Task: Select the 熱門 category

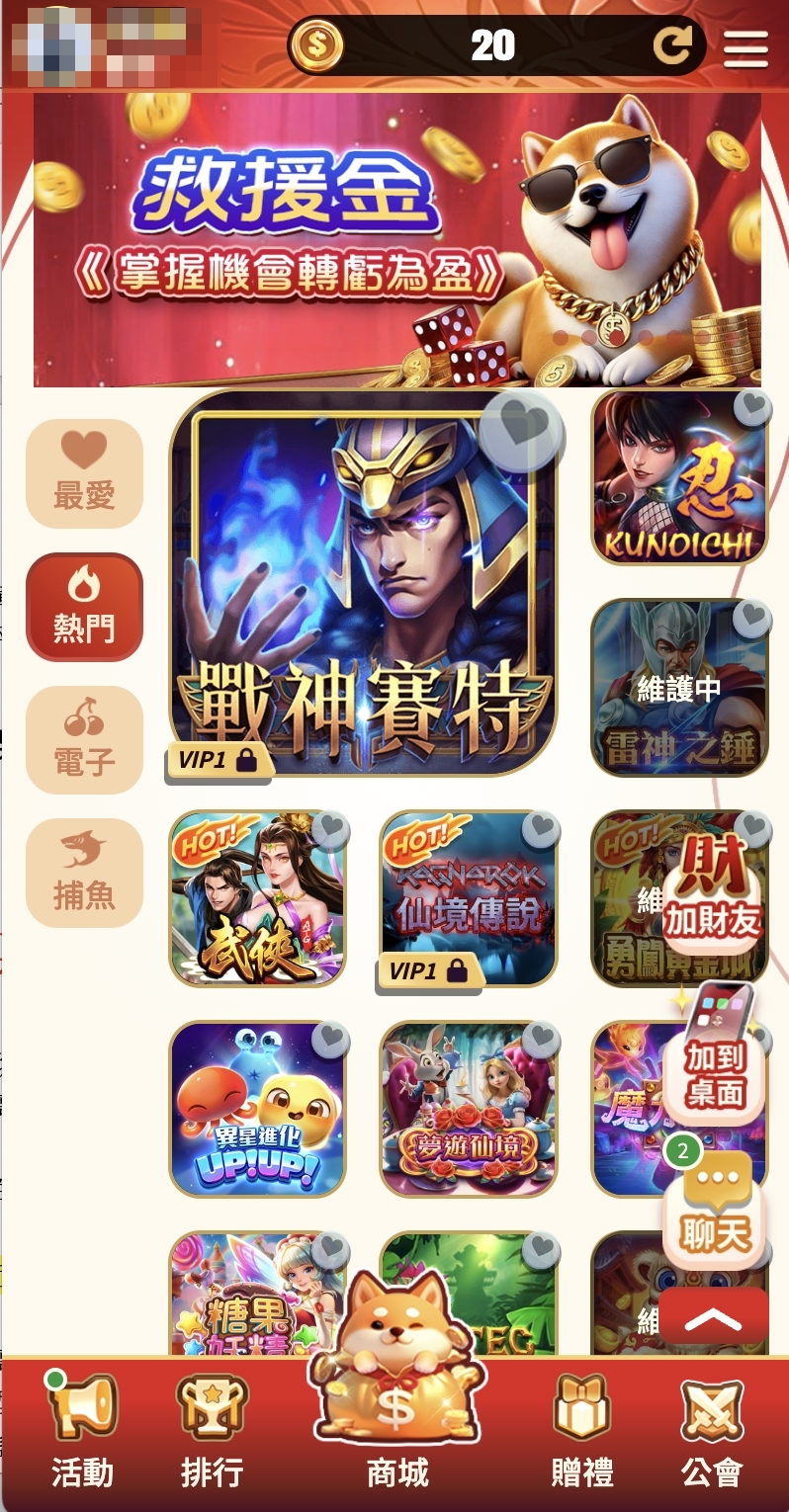Action: (84, 607)
